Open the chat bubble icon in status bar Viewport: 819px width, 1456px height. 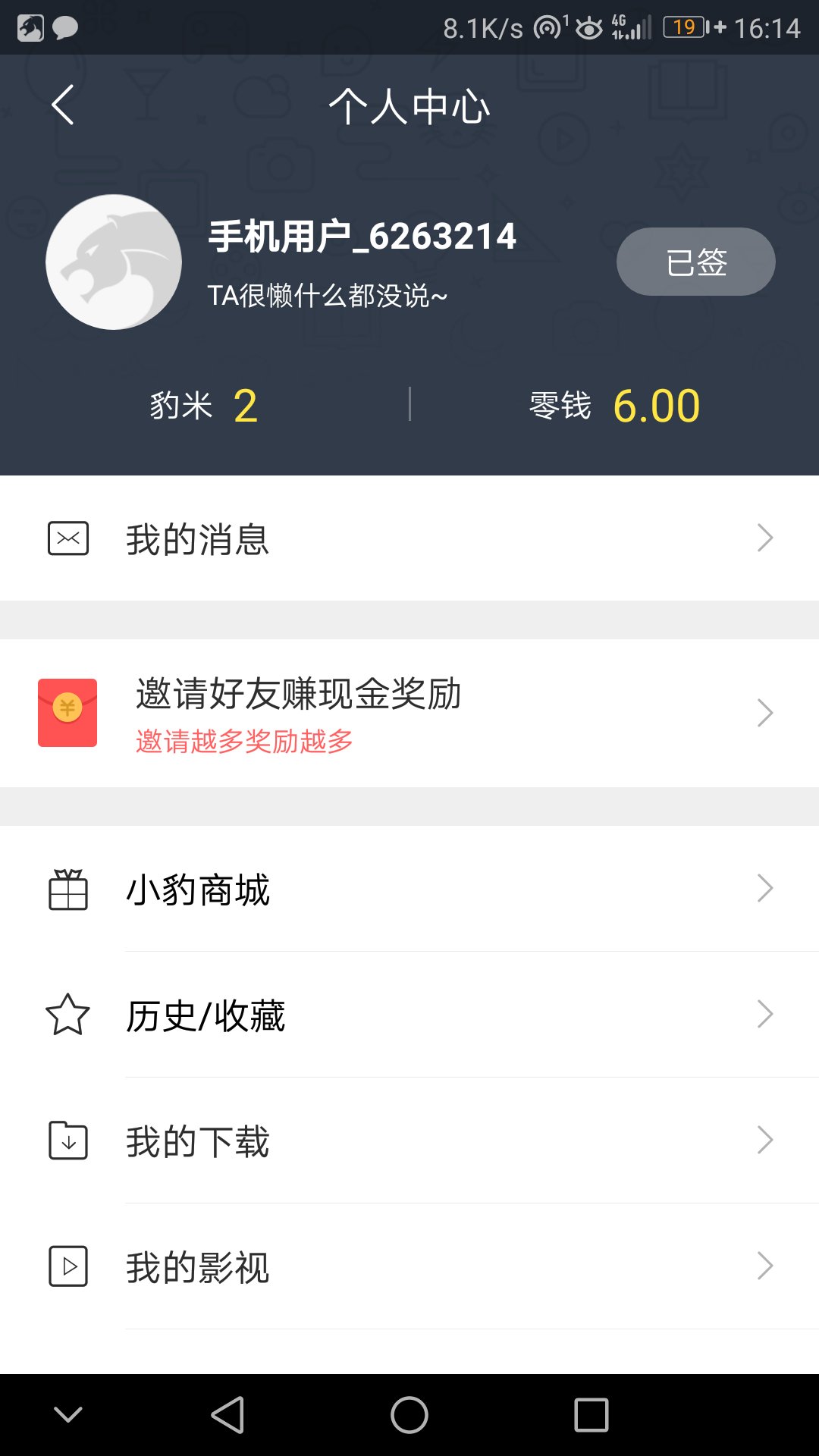point(64,27)
